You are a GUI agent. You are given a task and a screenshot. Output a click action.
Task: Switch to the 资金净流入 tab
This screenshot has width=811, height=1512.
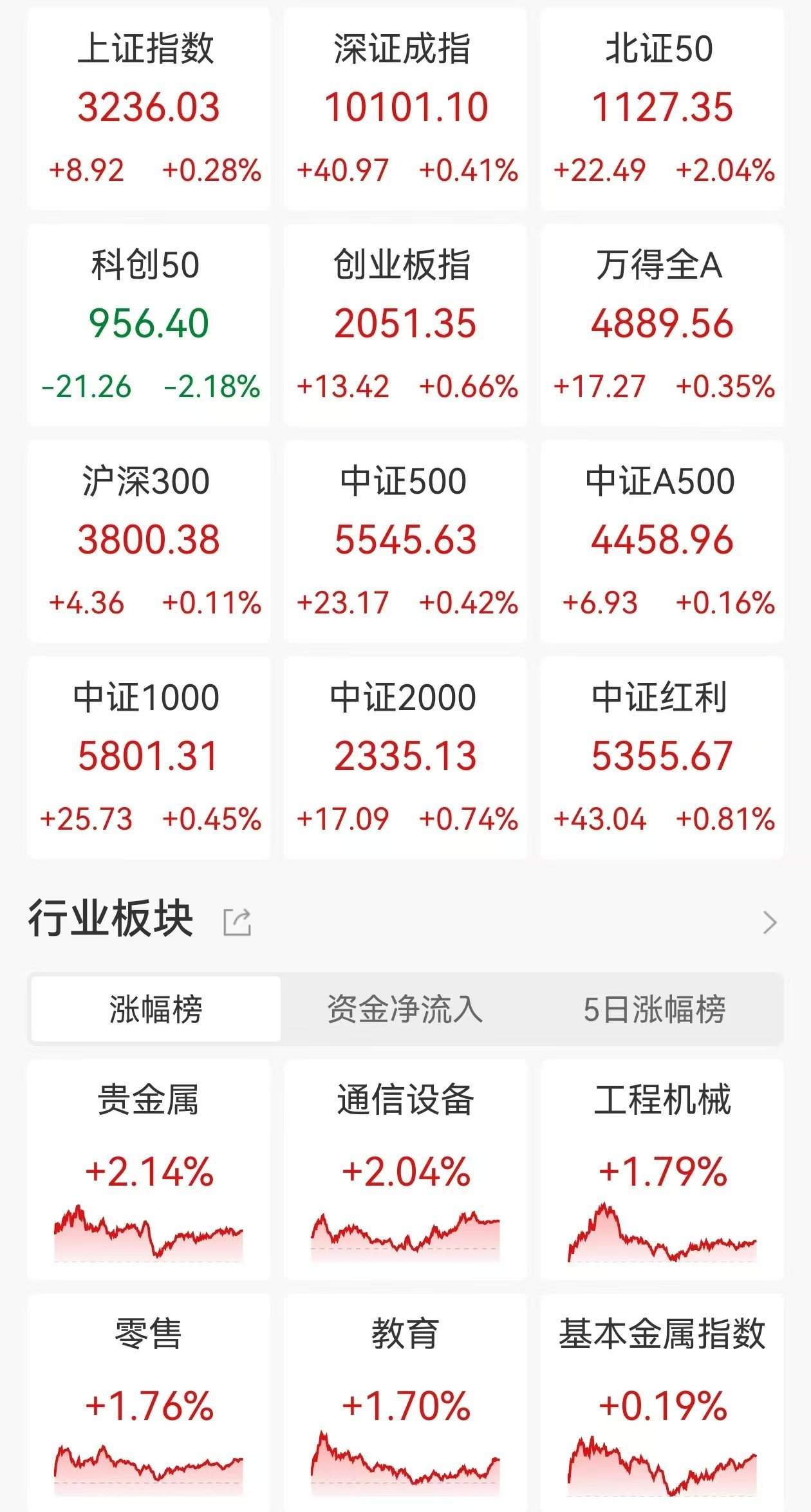point(405,1009)
